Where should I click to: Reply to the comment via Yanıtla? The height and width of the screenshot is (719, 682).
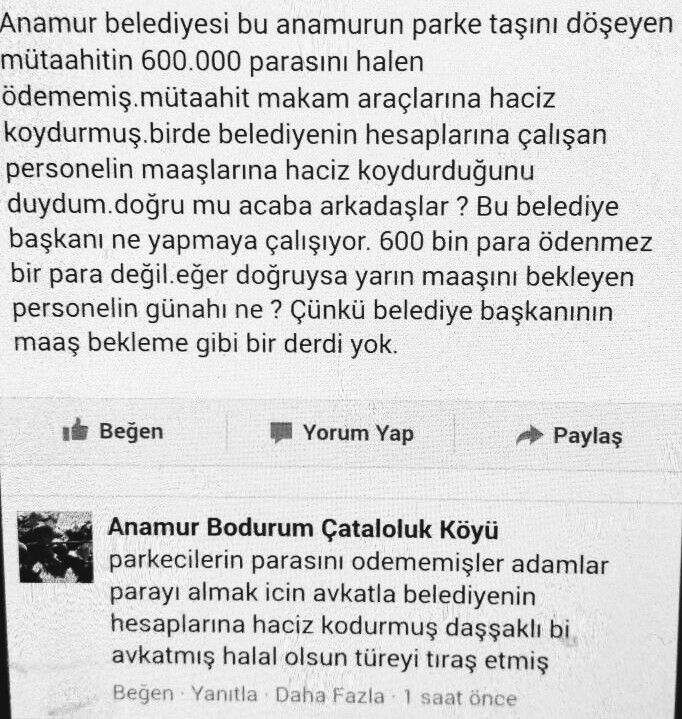click(x=225, y=695)
